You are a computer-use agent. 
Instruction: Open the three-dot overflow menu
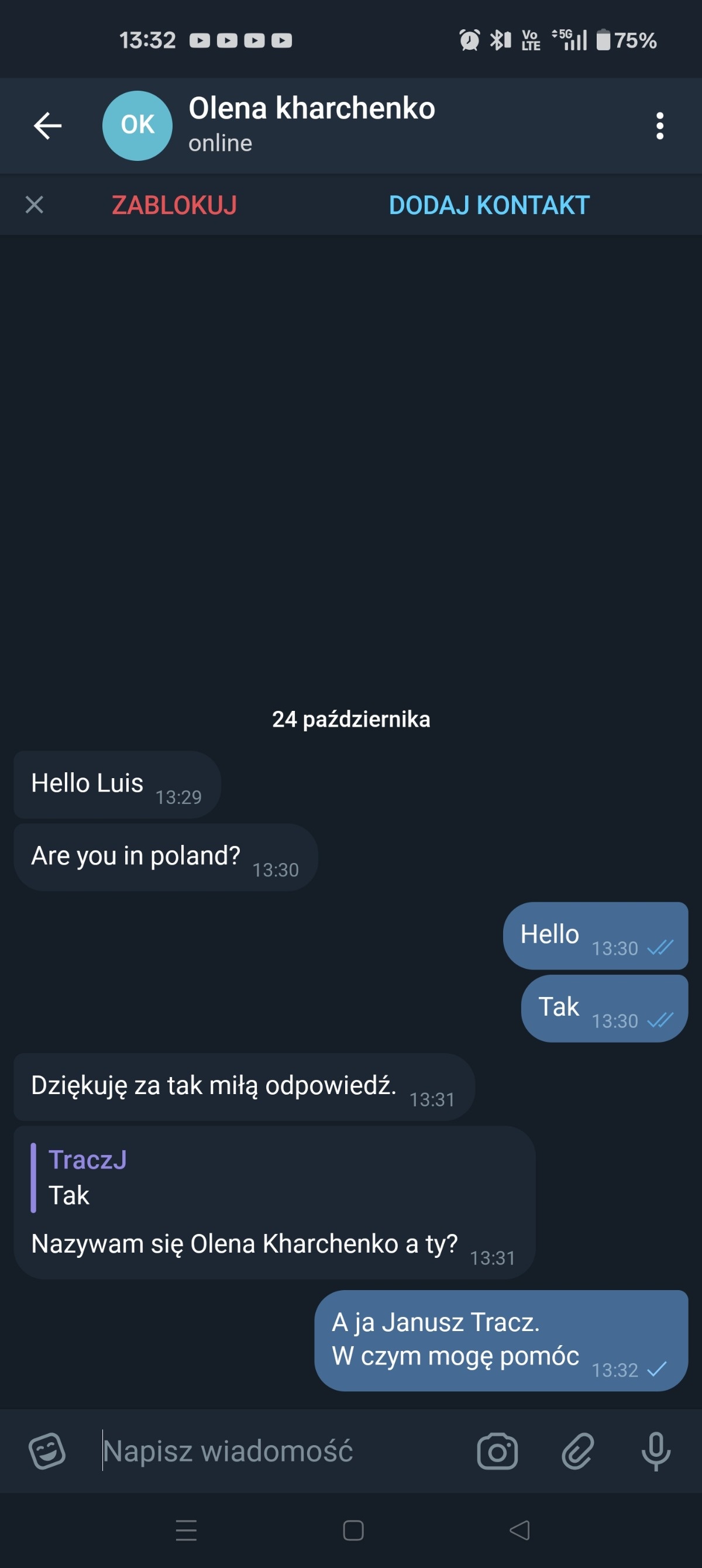(659, 126)
